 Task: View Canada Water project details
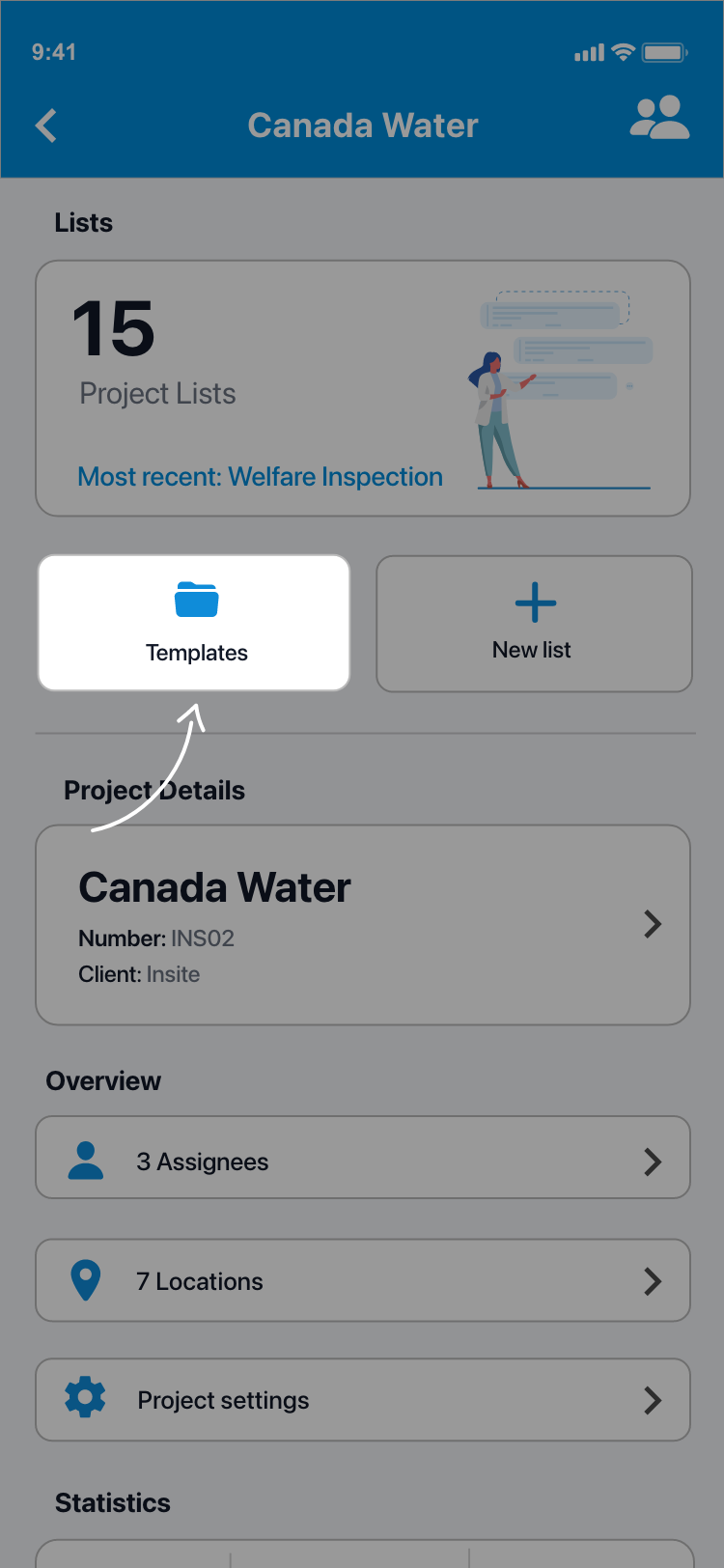[x=363, y=925]
